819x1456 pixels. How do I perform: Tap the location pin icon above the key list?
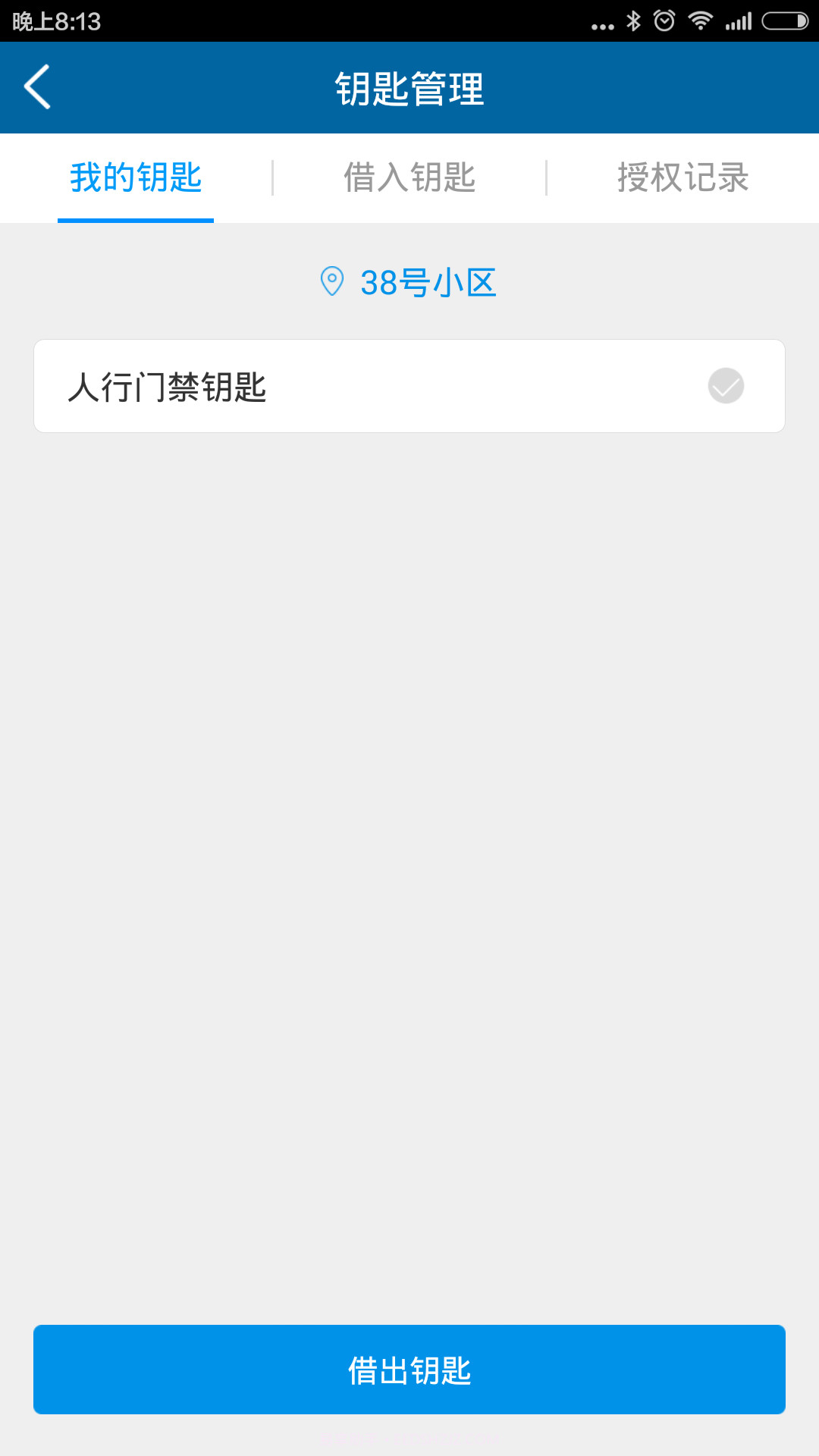tap(331, 281)
